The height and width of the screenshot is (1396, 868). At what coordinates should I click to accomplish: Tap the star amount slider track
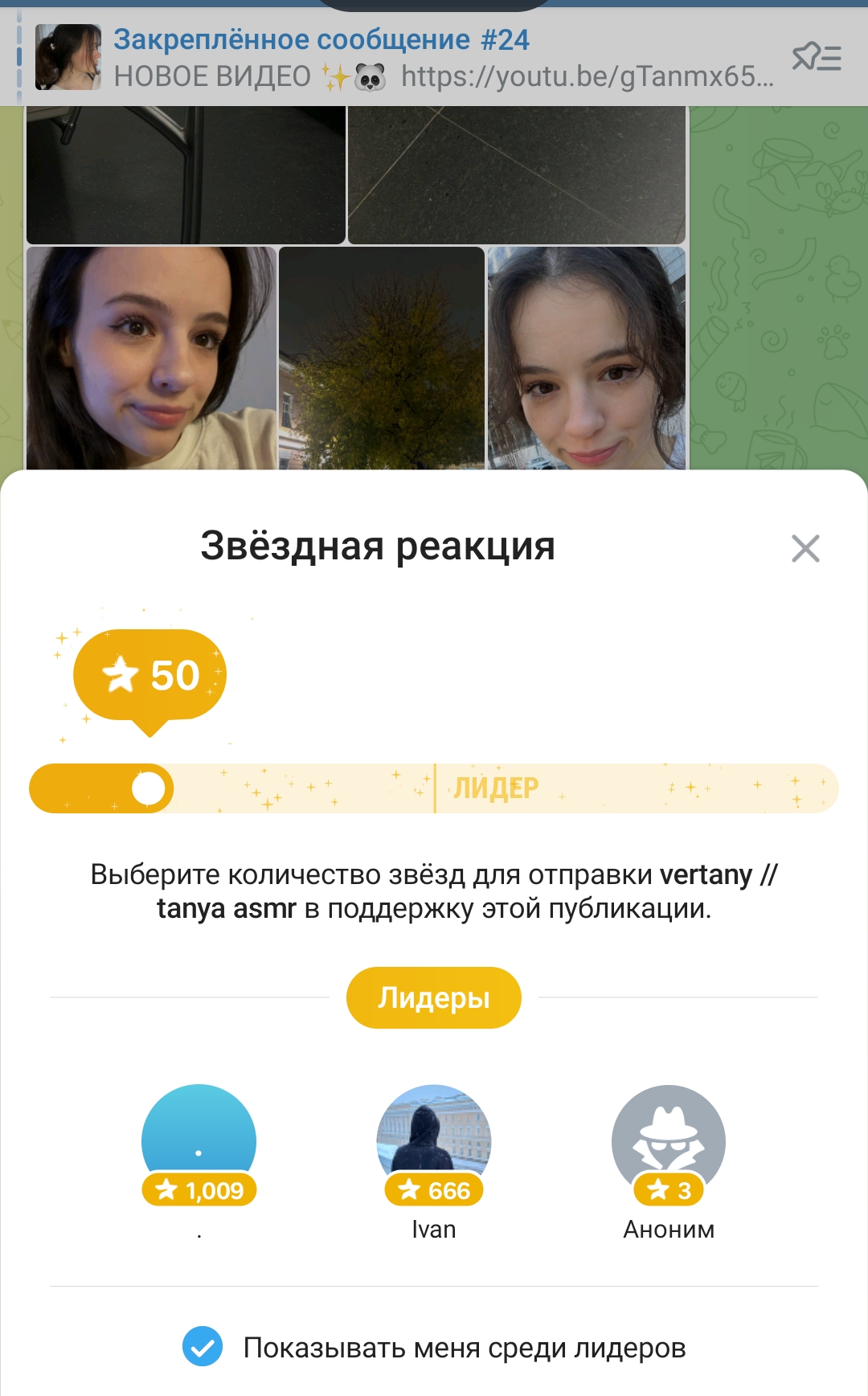click(x=498, y=788)
